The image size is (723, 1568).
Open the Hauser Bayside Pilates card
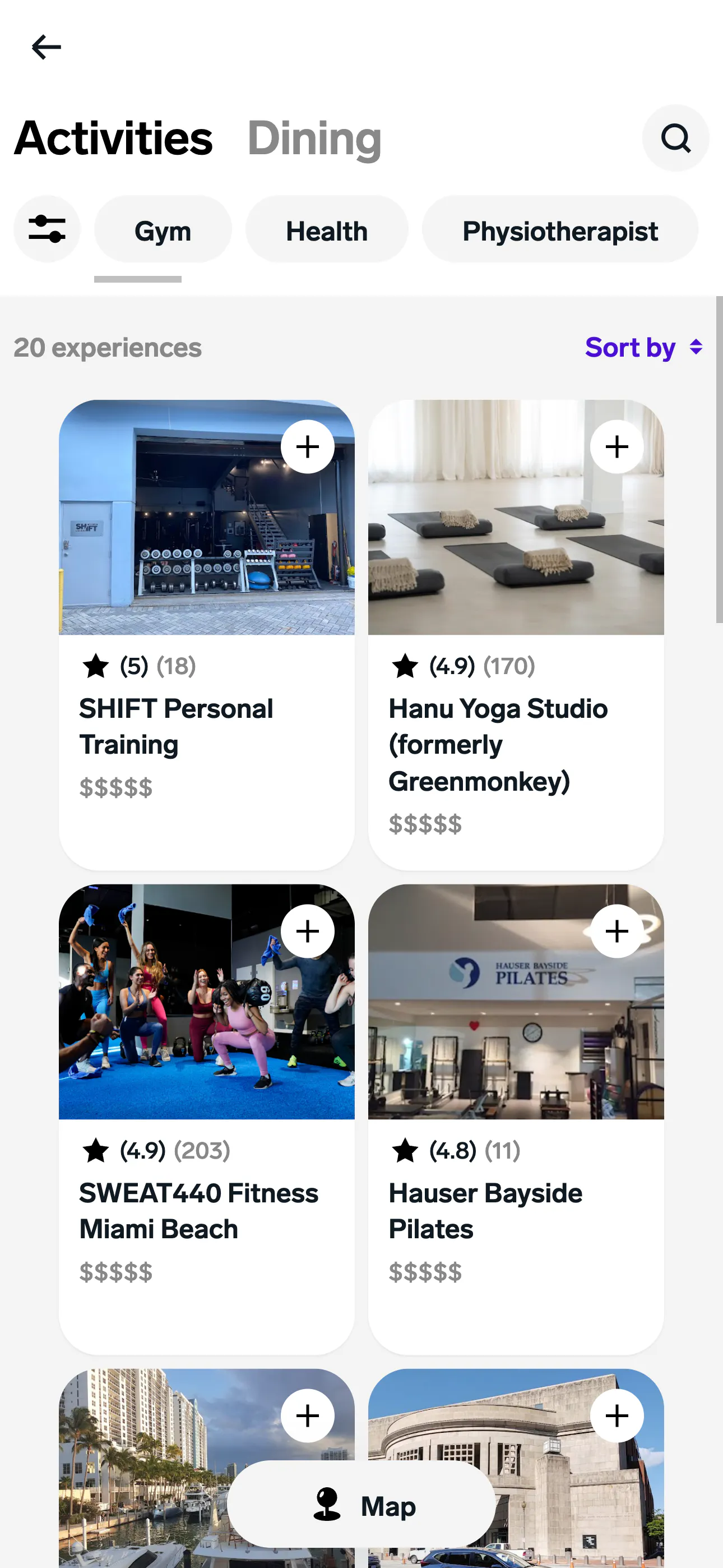[x=516, y=1119]
